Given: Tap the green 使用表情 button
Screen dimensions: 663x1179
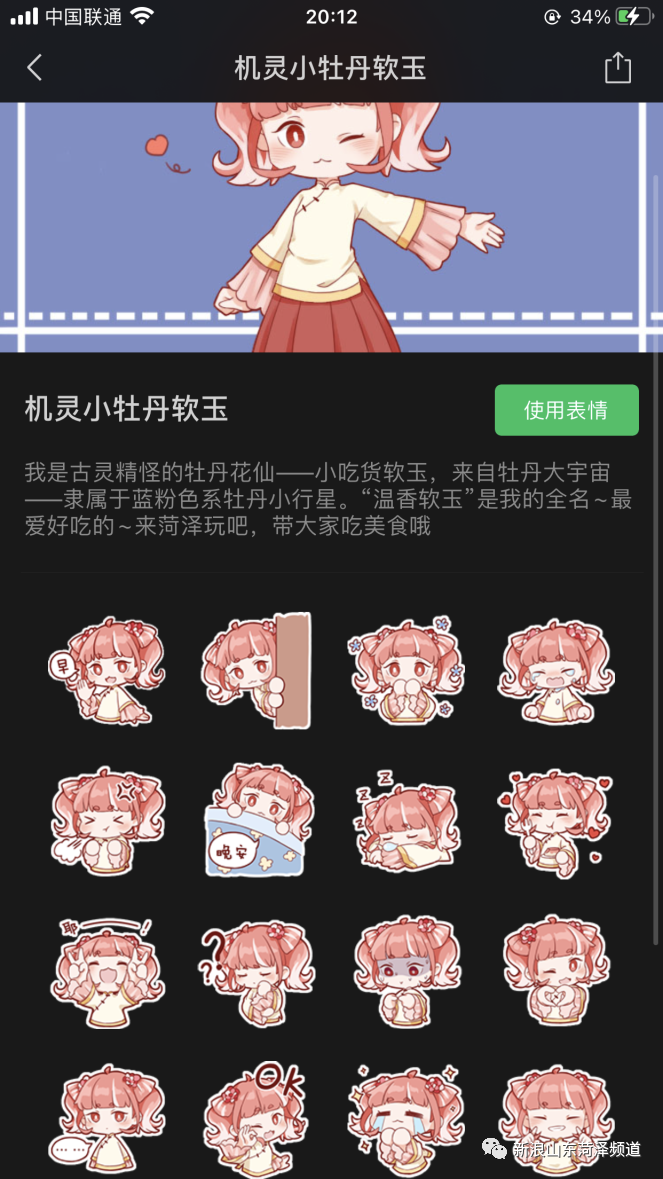Looking at the screenshot, I should [566, 410].
